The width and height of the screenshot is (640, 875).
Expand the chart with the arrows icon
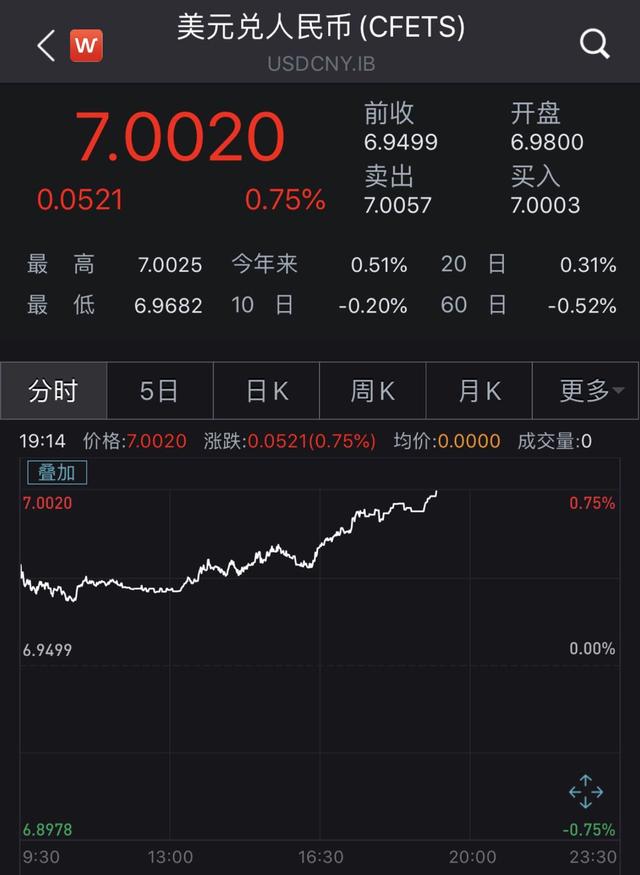click(586, 791)
